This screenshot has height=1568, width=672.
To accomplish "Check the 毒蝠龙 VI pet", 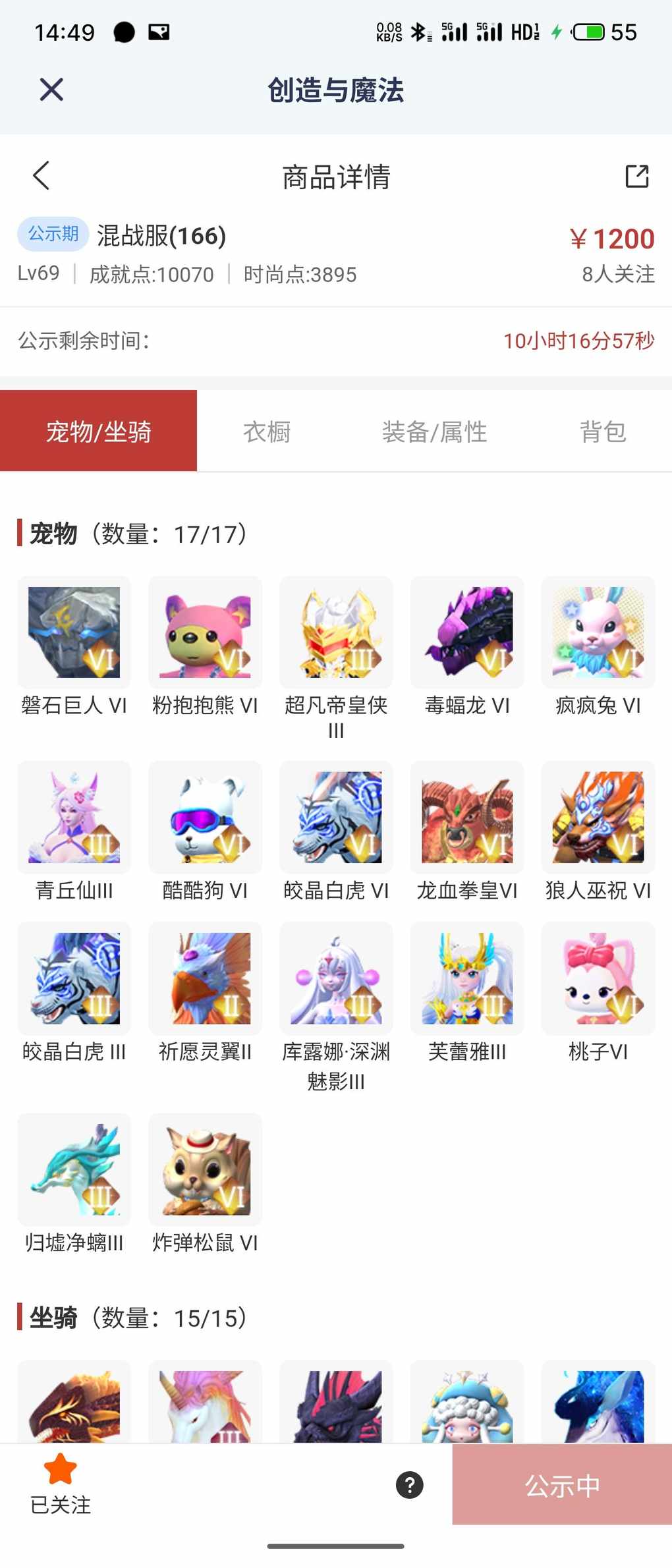I will point(467,632).
